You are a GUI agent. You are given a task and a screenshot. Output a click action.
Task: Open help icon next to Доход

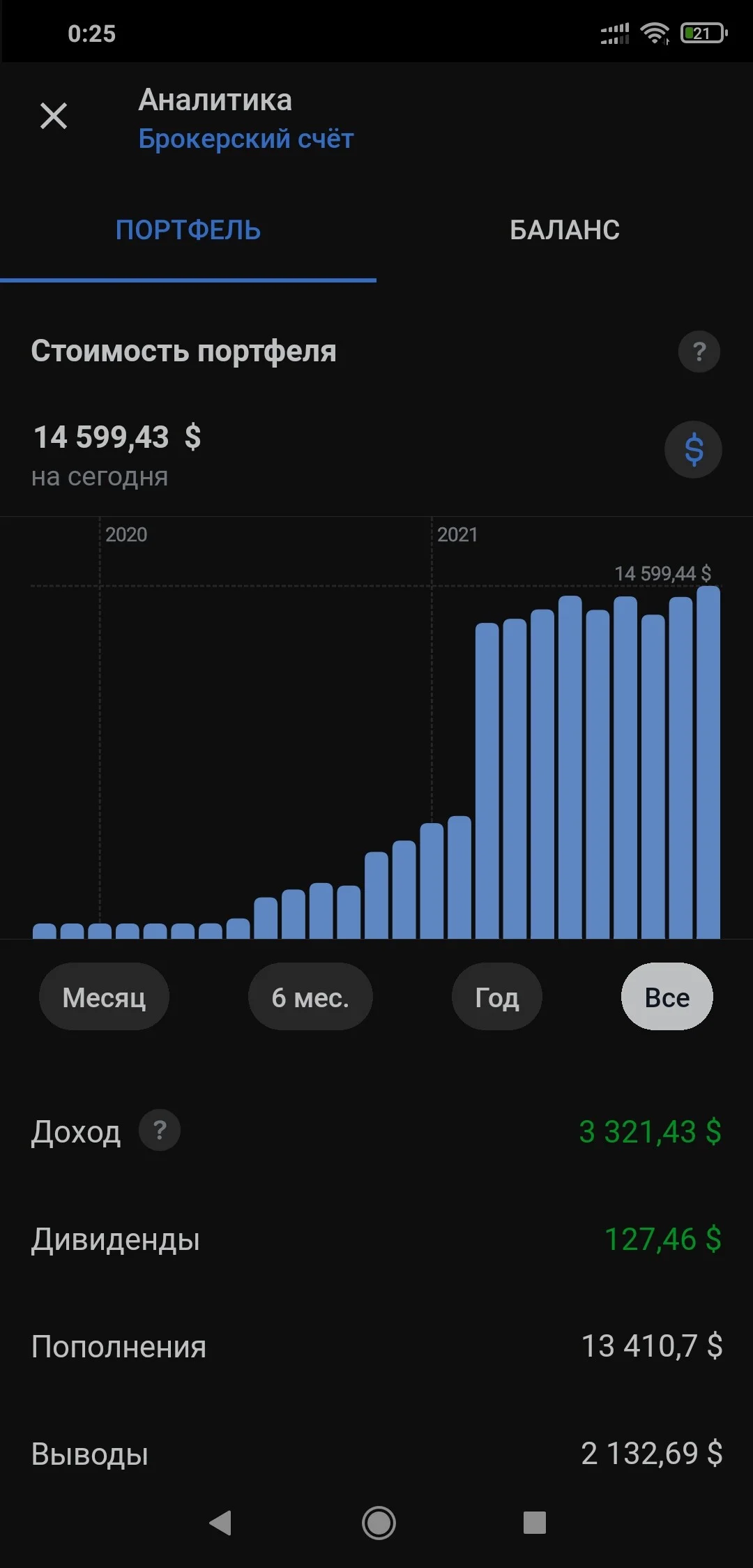(x=160, y=1130)
